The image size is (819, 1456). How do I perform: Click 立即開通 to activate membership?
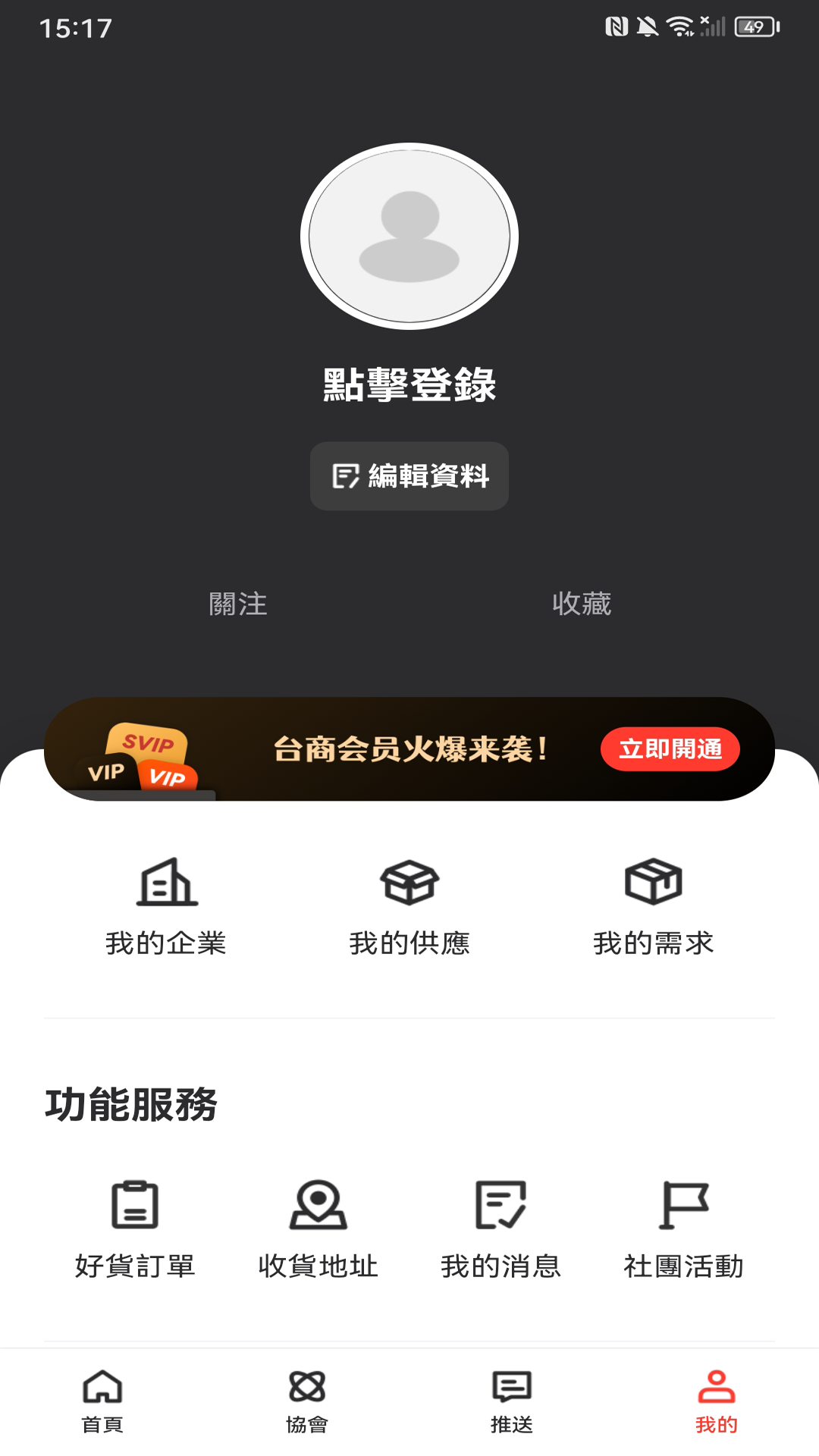pos(670,748)
